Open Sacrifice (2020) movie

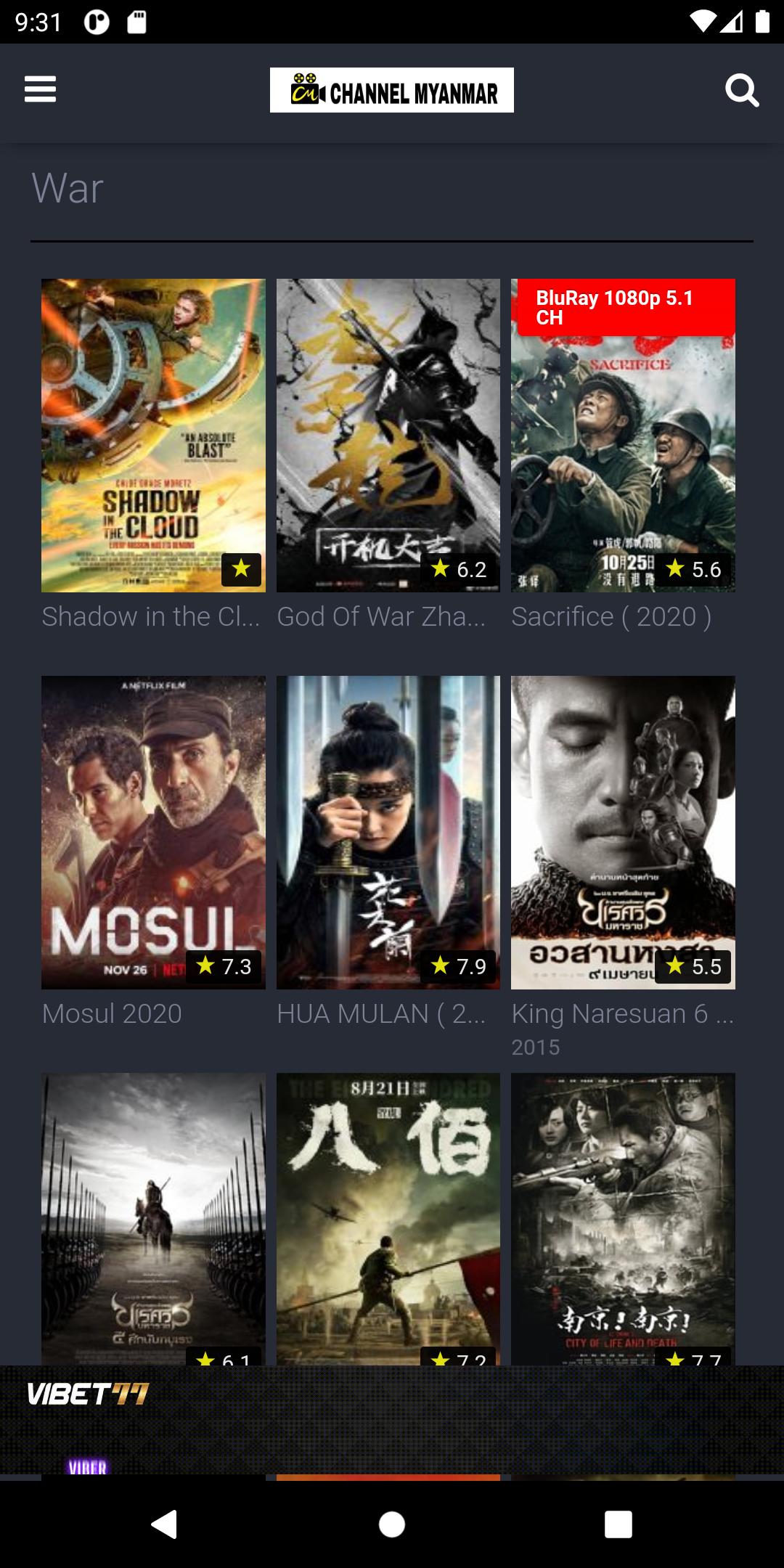(x=623, y=436)
